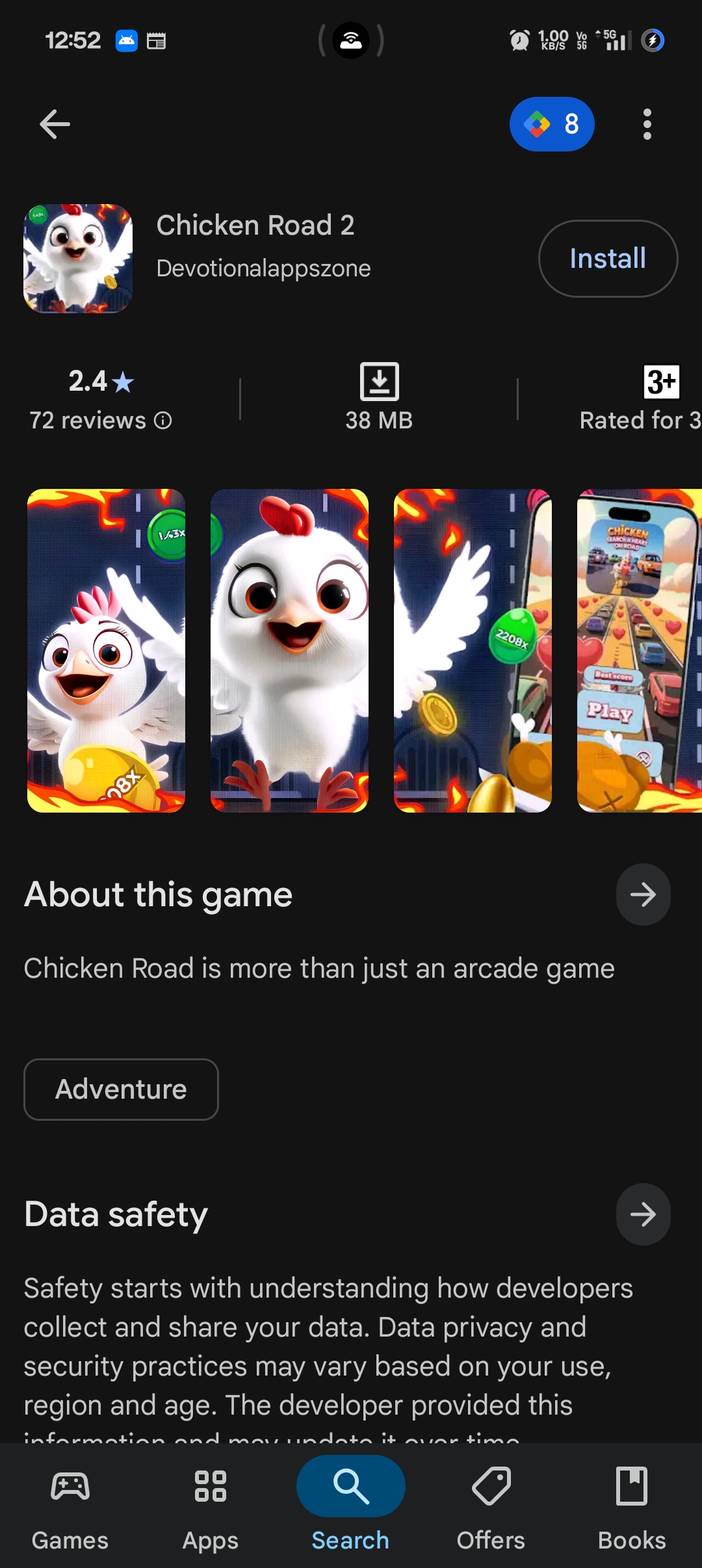Open the Play Points badge showing 8
The image size is (702, 1568).
(552, 124)
